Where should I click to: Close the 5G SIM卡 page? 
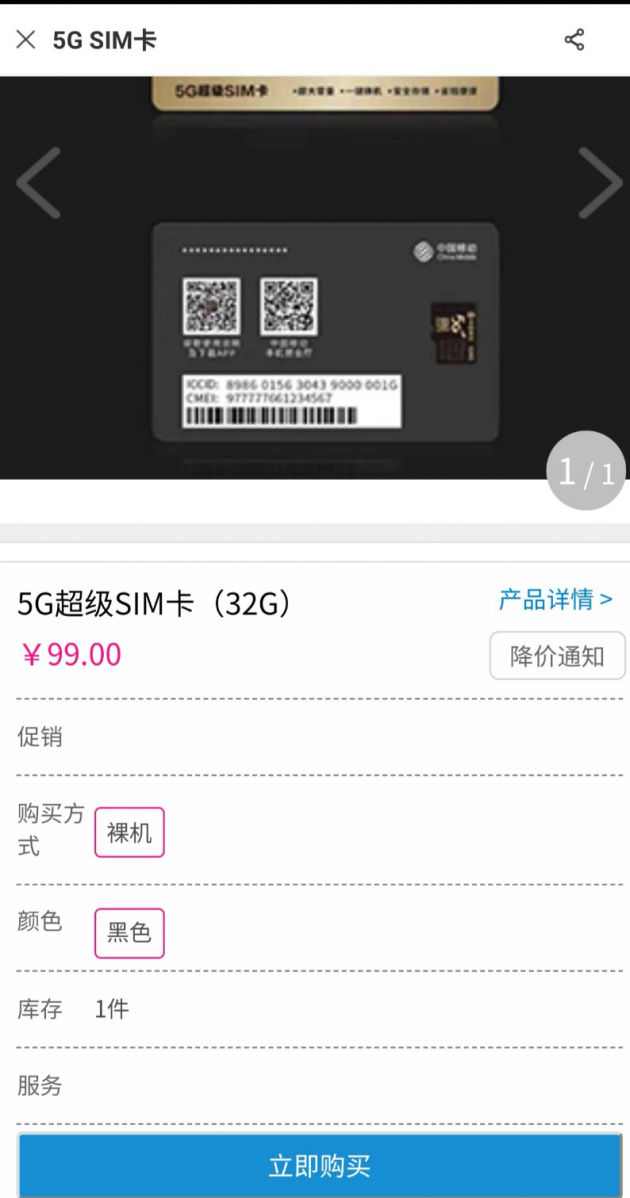point(26,40)
